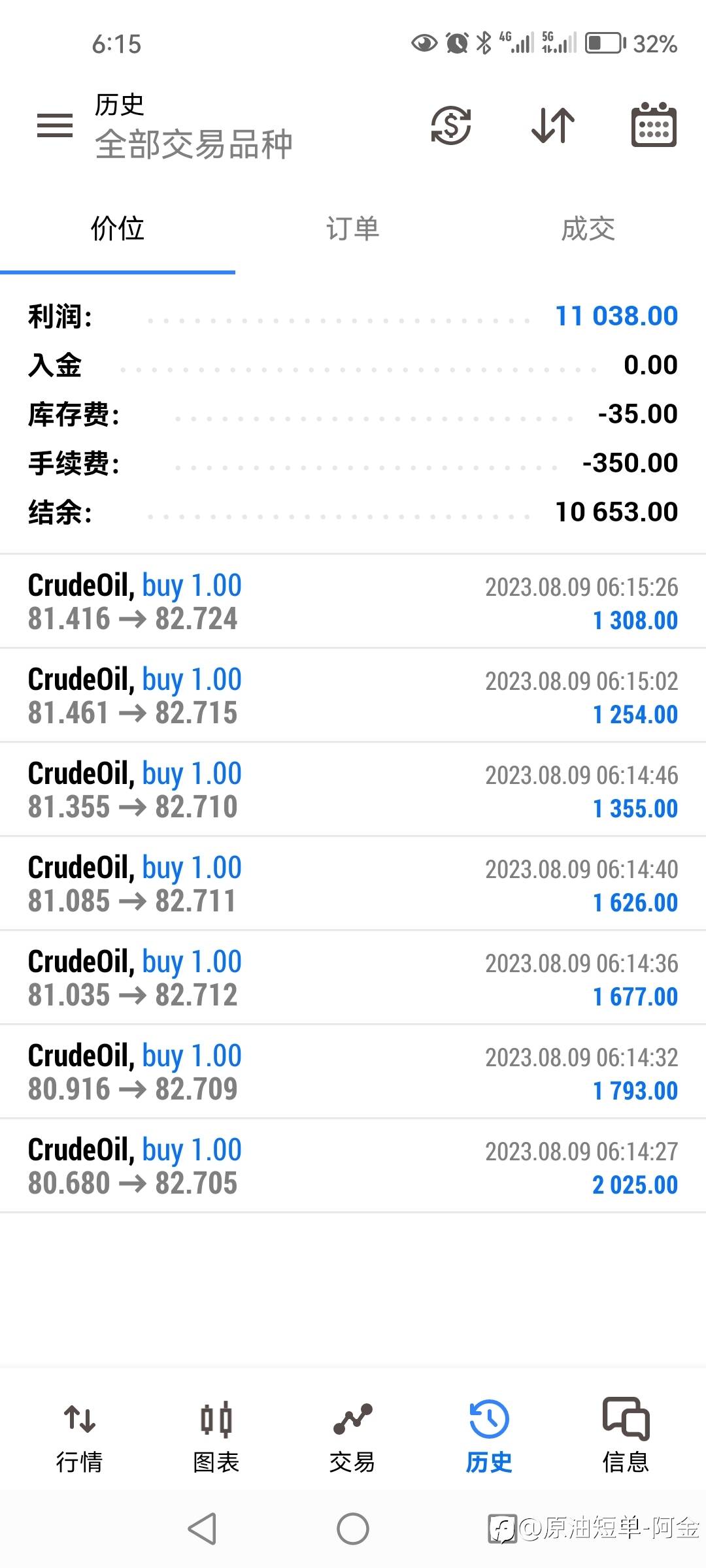Open CrudeOil trade with profit 1 626.00
706x1568 pixels.
coord(353,884)
